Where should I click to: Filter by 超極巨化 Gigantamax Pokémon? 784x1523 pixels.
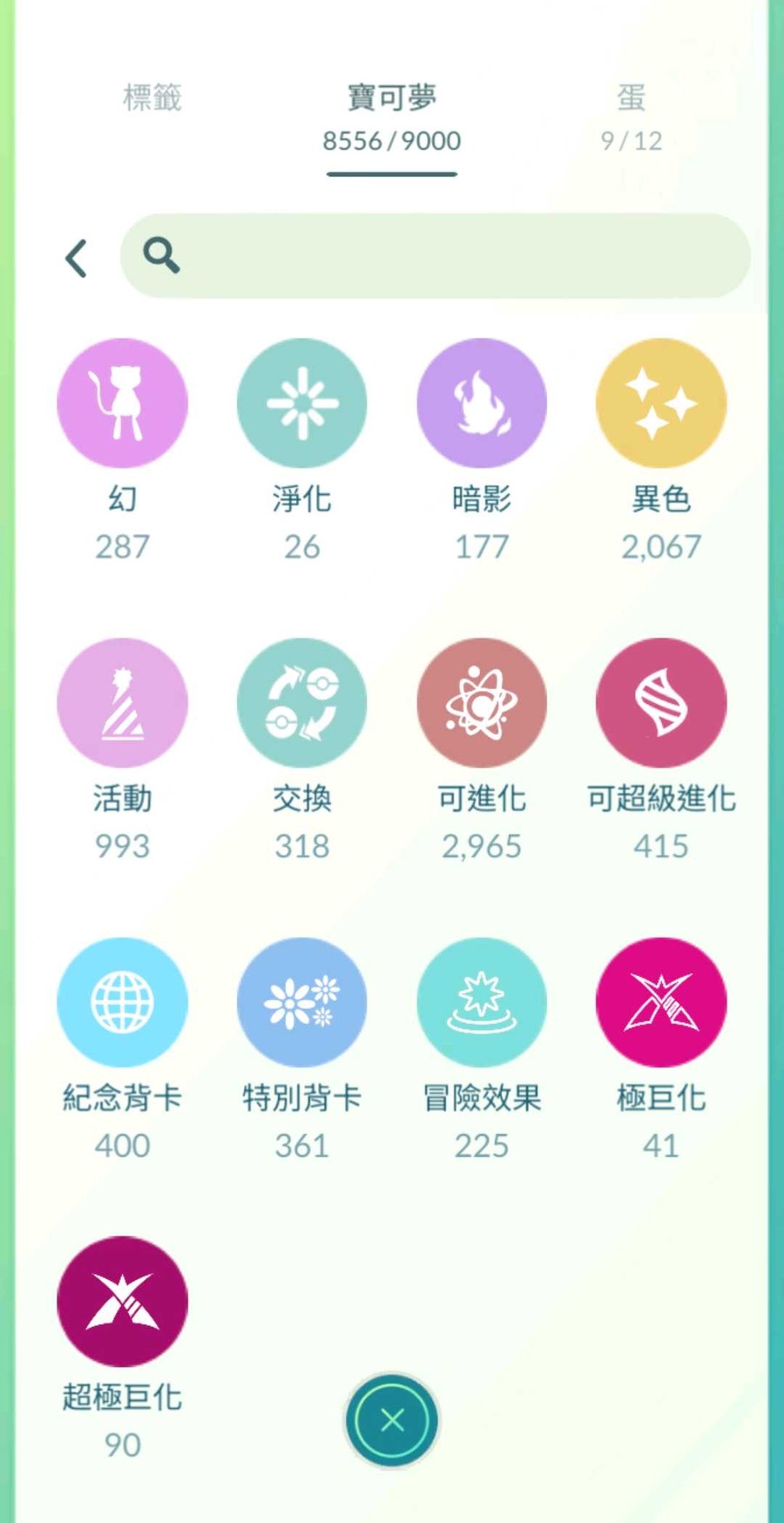[123, 1302]
